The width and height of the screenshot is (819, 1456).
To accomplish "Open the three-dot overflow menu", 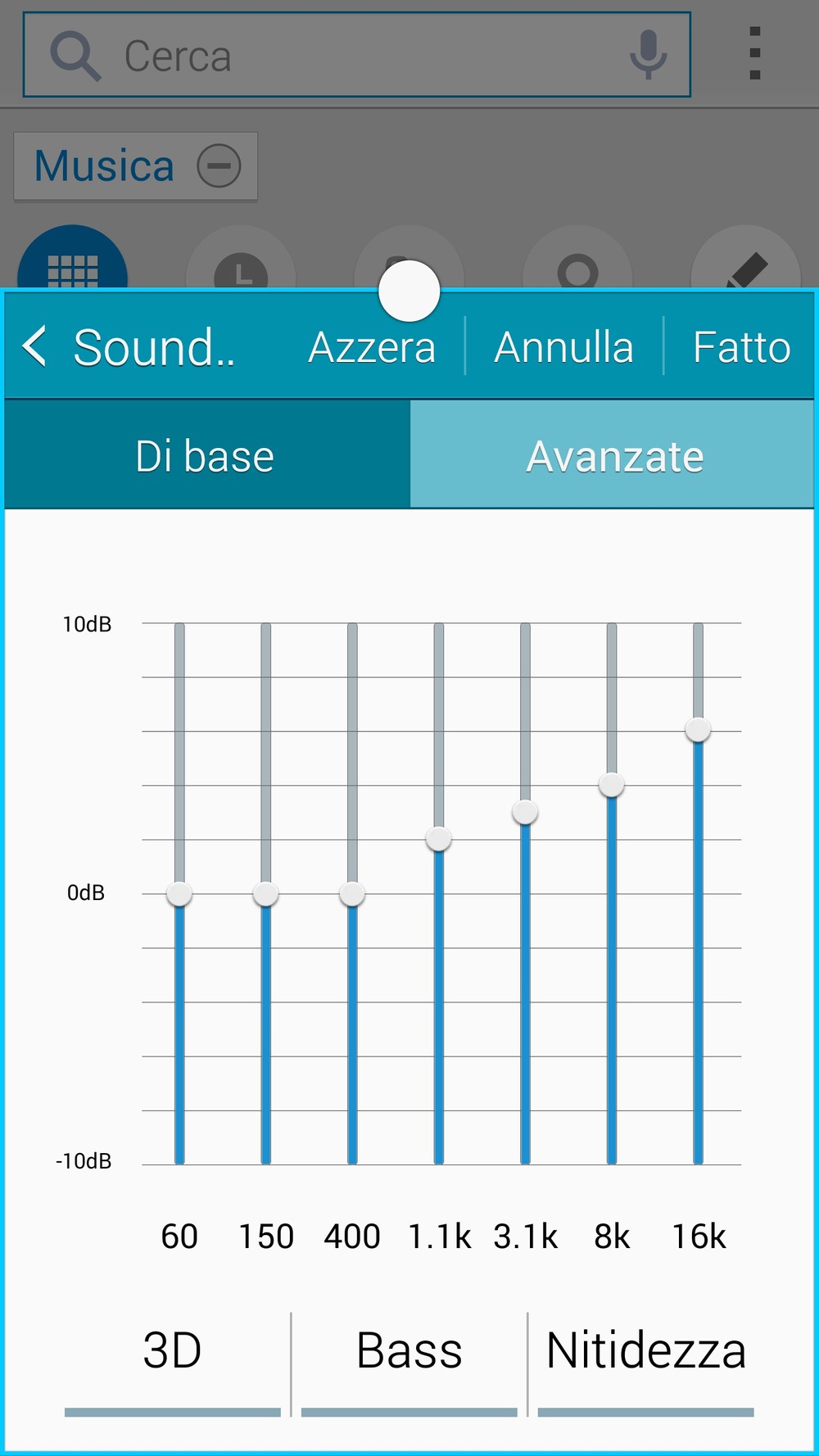I will point(755,54).
